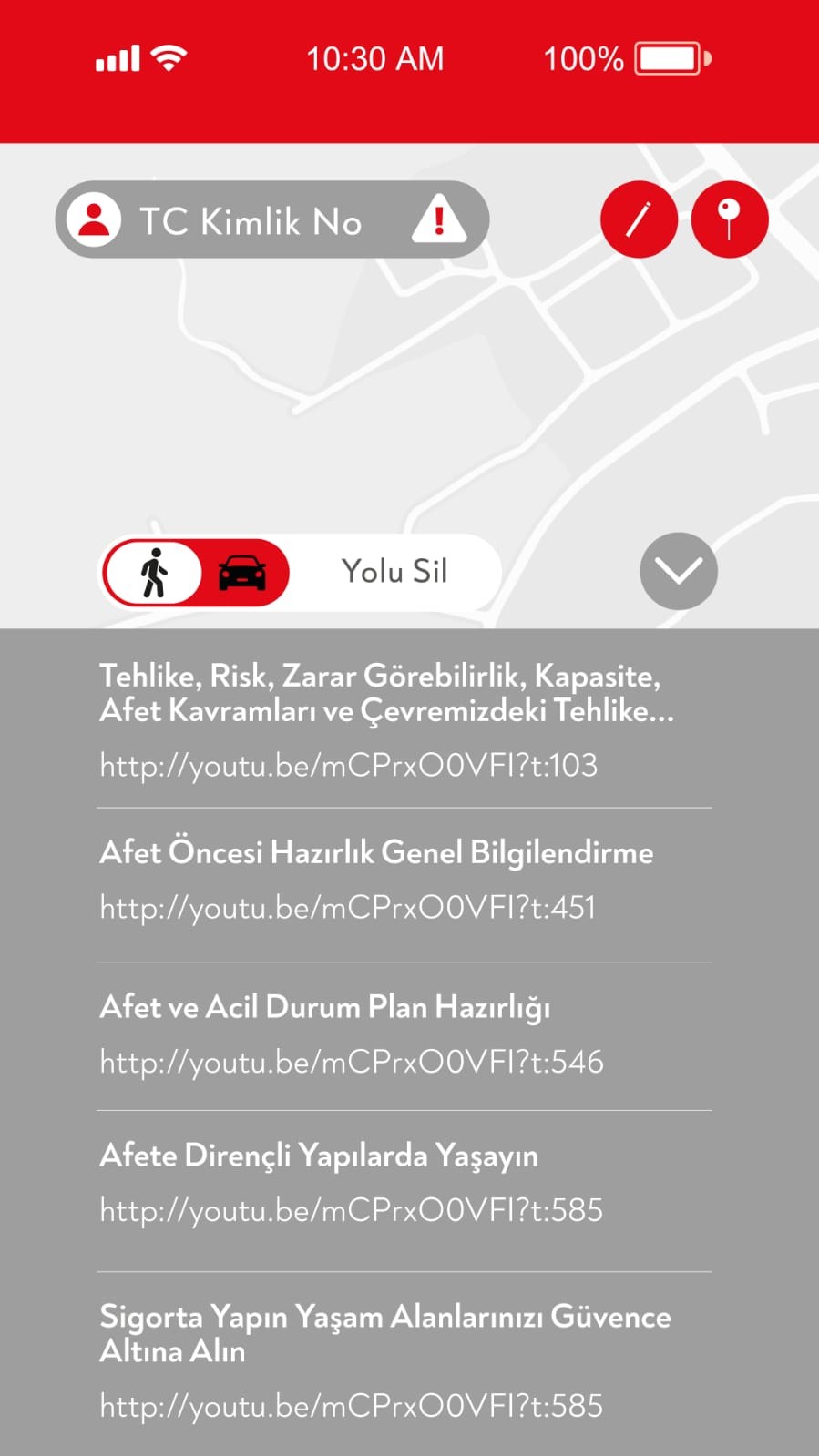Viewport: 819px width, 1456px height.
Task: Open Afet Öncesi Hazırlık Genel Bilgilendirme link
Action: (404, 881)
